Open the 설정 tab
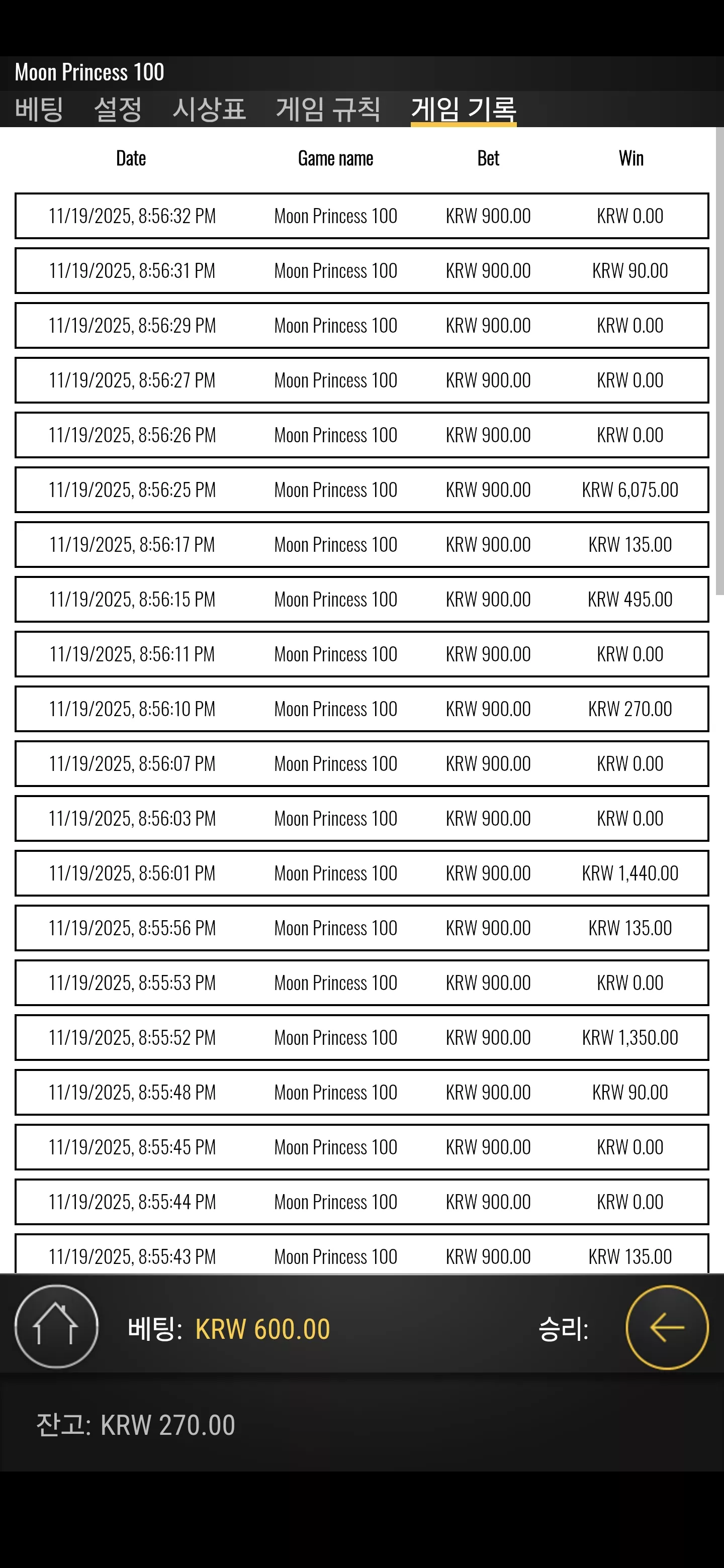Screen dimensions: 724x1568 pos(118,110)
